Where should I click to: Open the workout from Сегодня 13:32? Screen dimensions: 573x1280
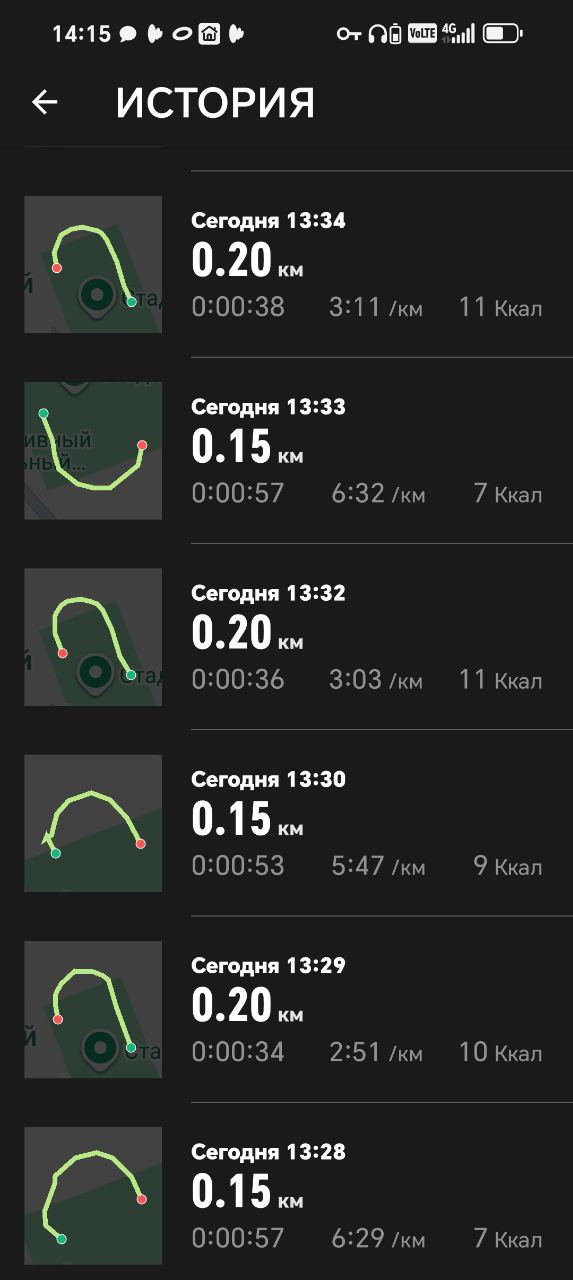point(286,637)
